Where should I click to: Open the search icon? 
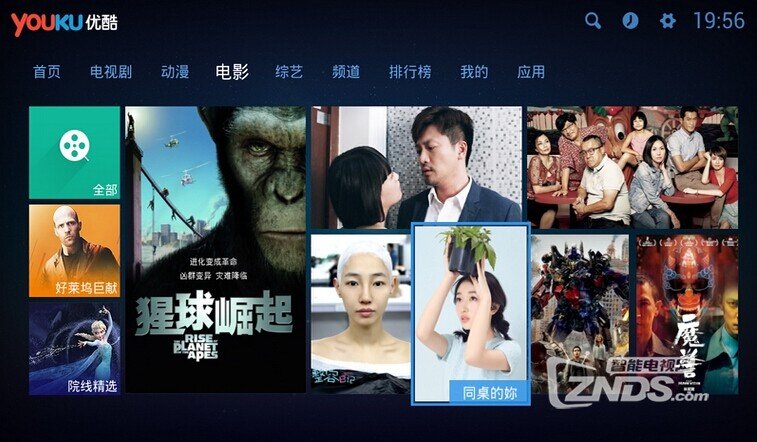593,20
